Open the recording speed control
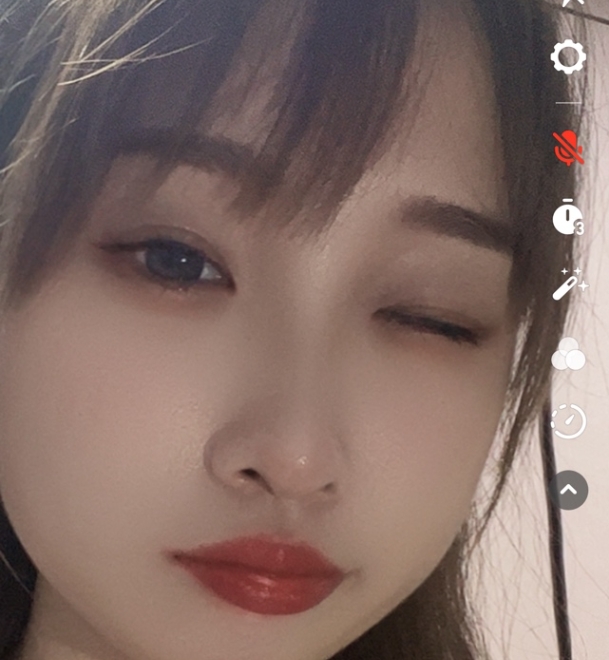609x660 pixels. (x=568, y=421)
